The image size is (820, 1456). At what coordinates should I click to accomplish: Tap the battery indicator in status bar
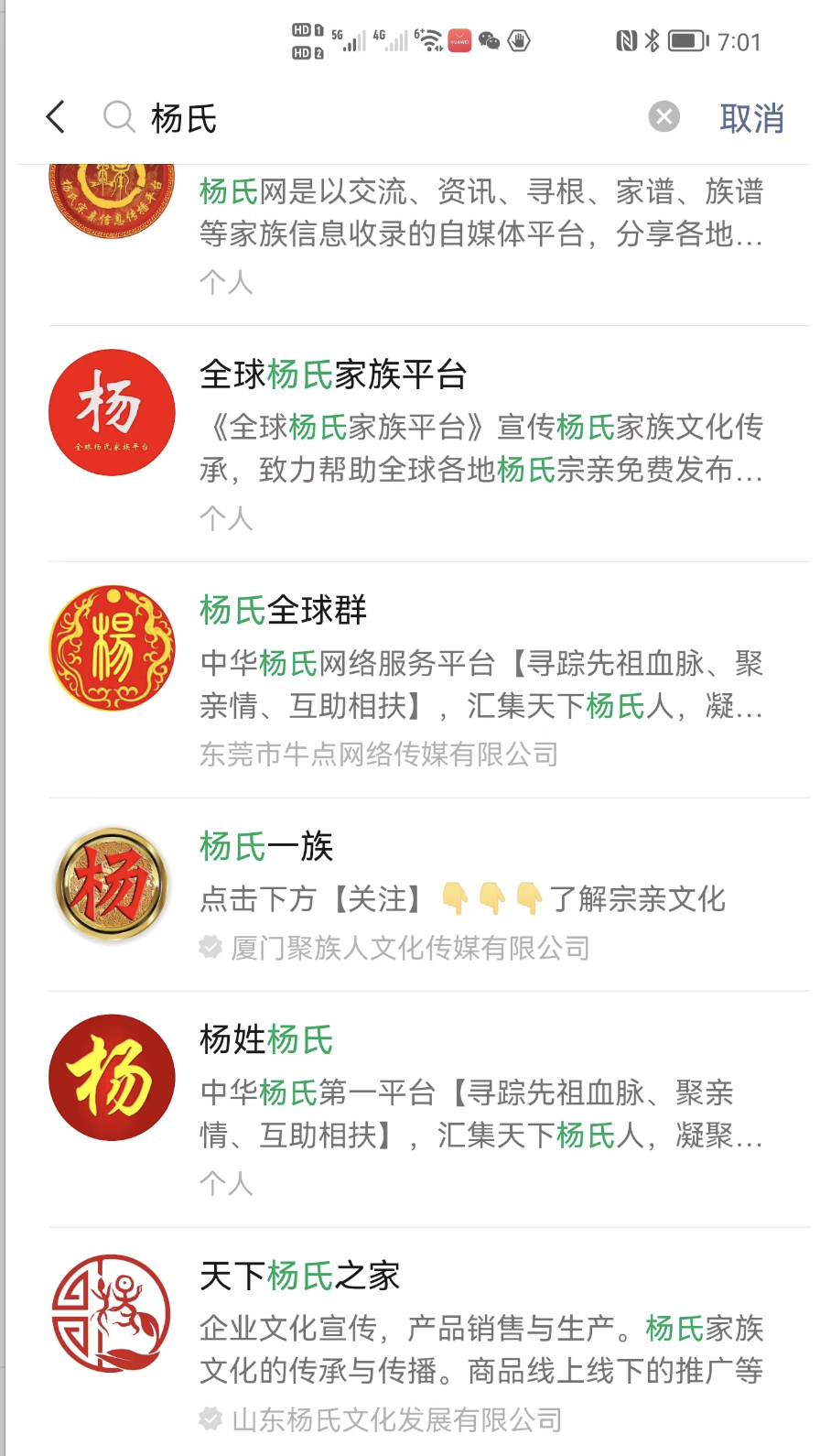(x=688, y=42)
